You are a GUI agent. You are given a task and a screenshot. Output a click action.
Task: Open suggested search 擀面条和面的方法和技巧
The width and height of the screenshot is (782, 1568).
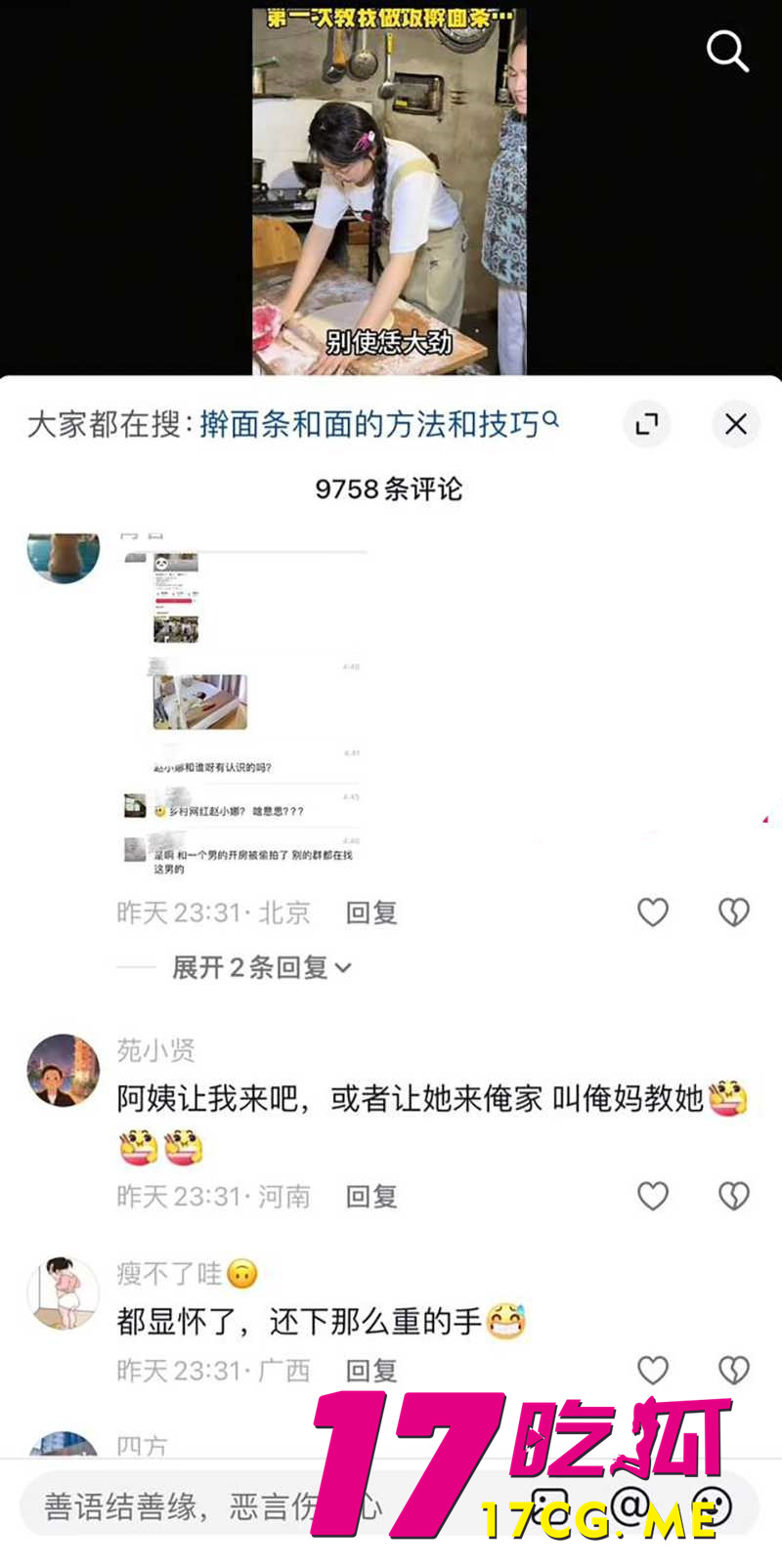coord(371,424)
